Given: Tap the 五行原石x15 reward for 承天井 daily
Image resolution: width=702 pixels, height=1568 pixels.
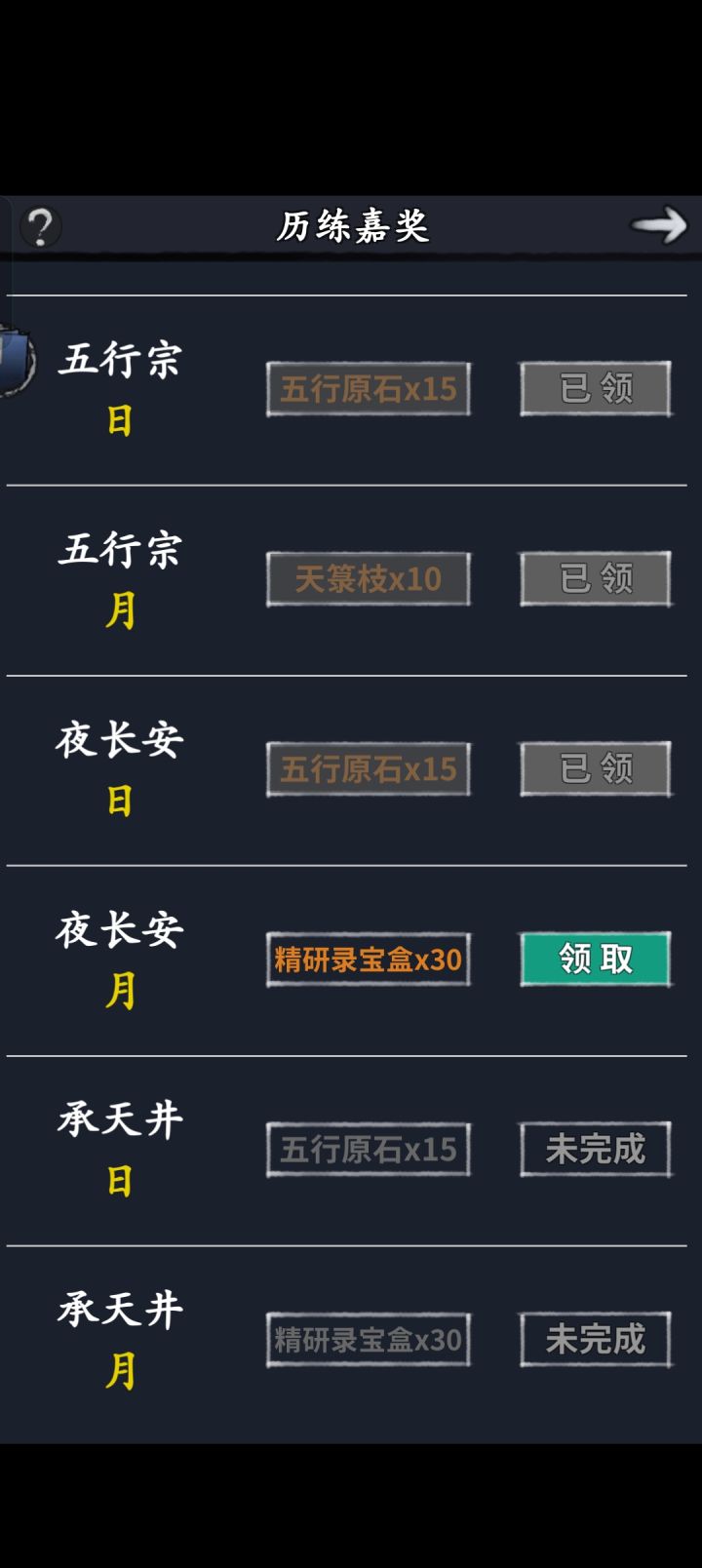Looking at the screenshot, I should (x=369, y=1150).
